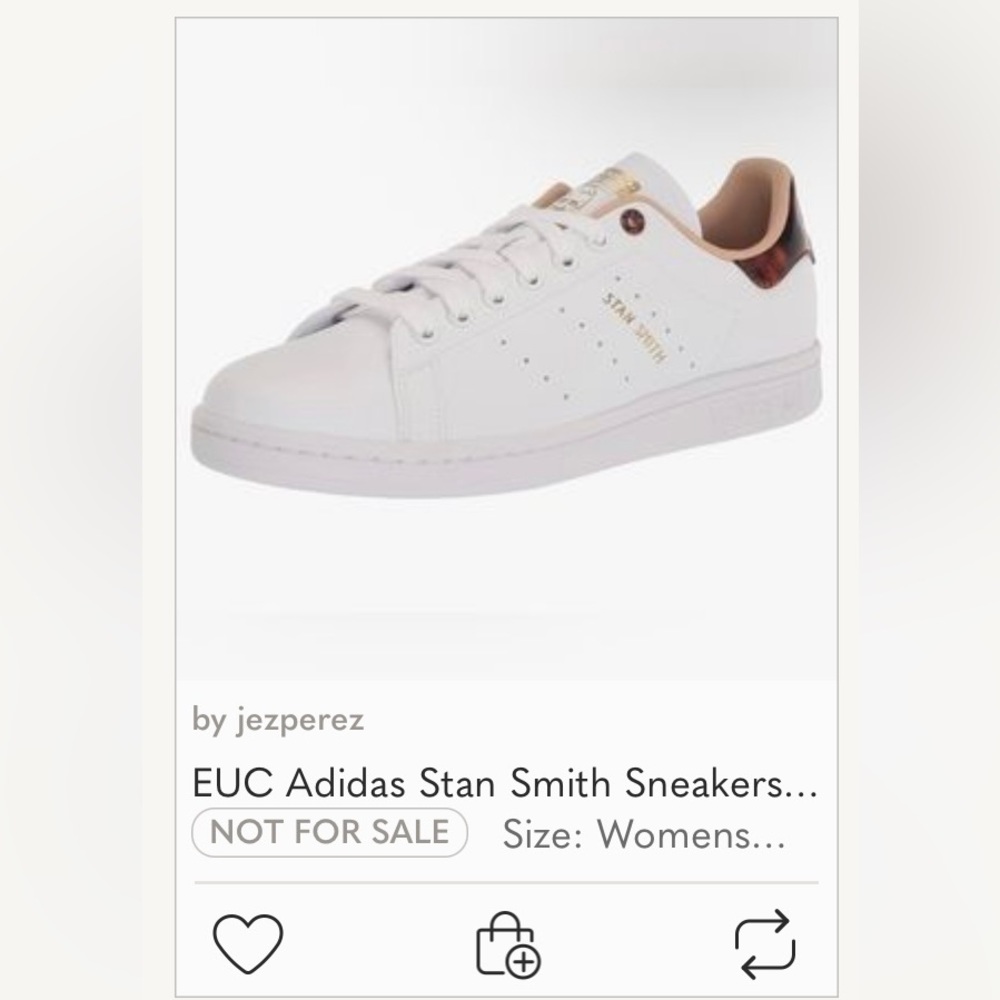
Task: Share the Stan Smith sneakers listing
Action: 764,942
